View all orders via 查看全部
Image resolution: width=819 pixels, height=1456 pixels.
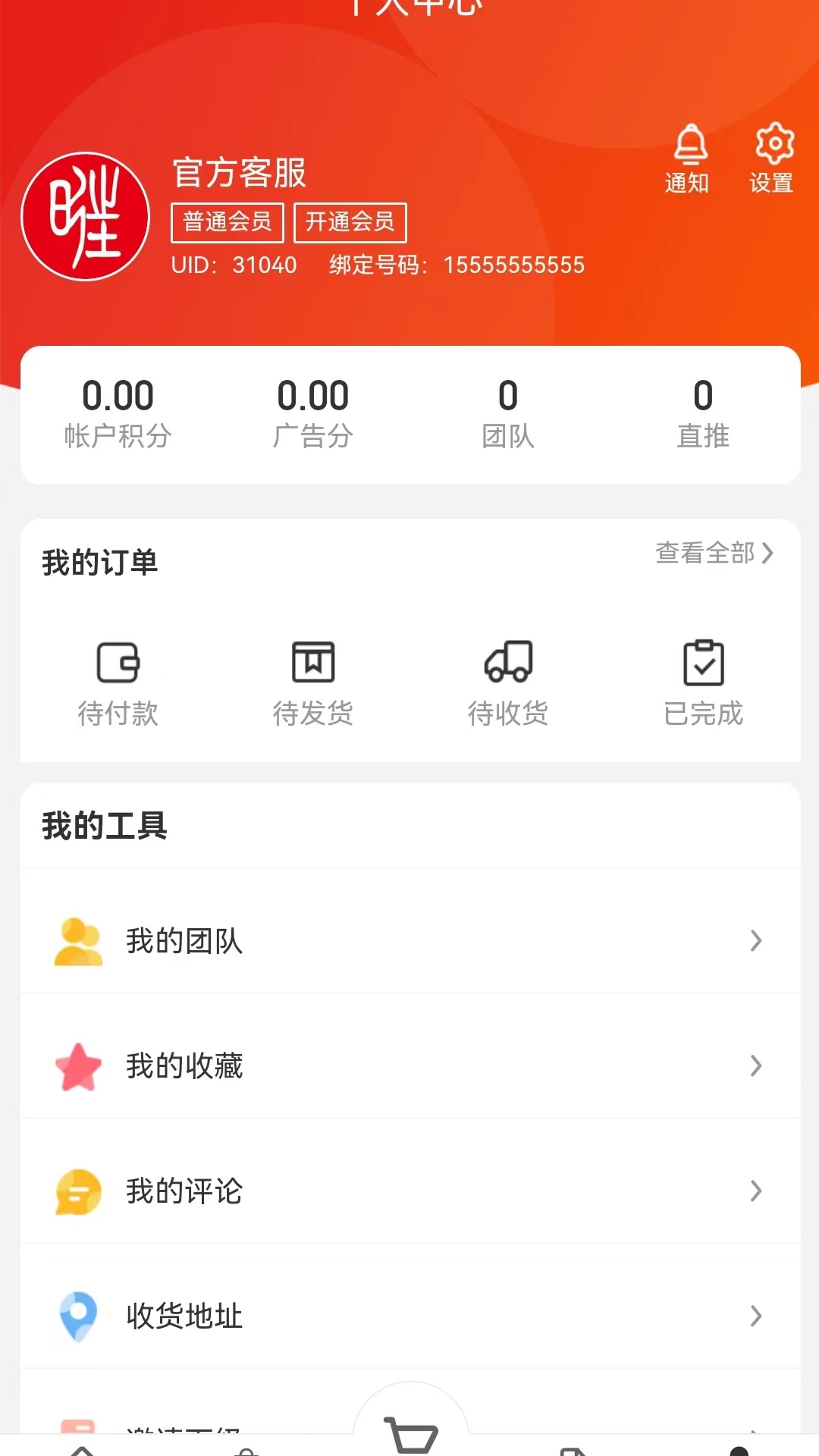714,553
